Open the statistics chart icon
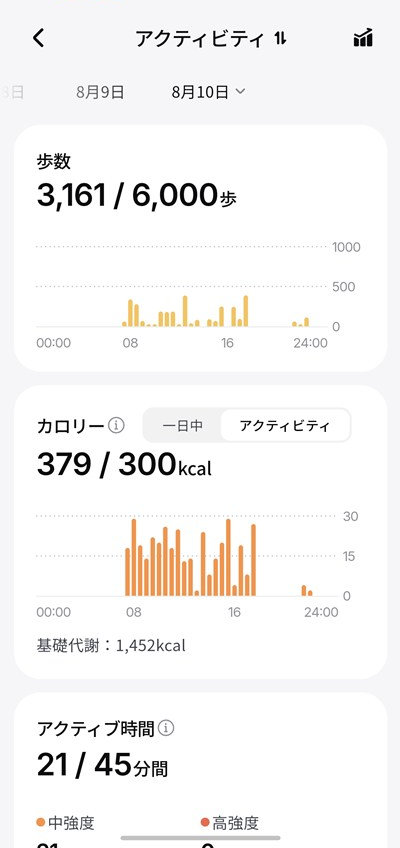The image size is (400, 848). pyautogui.click(x=363, y=38)
